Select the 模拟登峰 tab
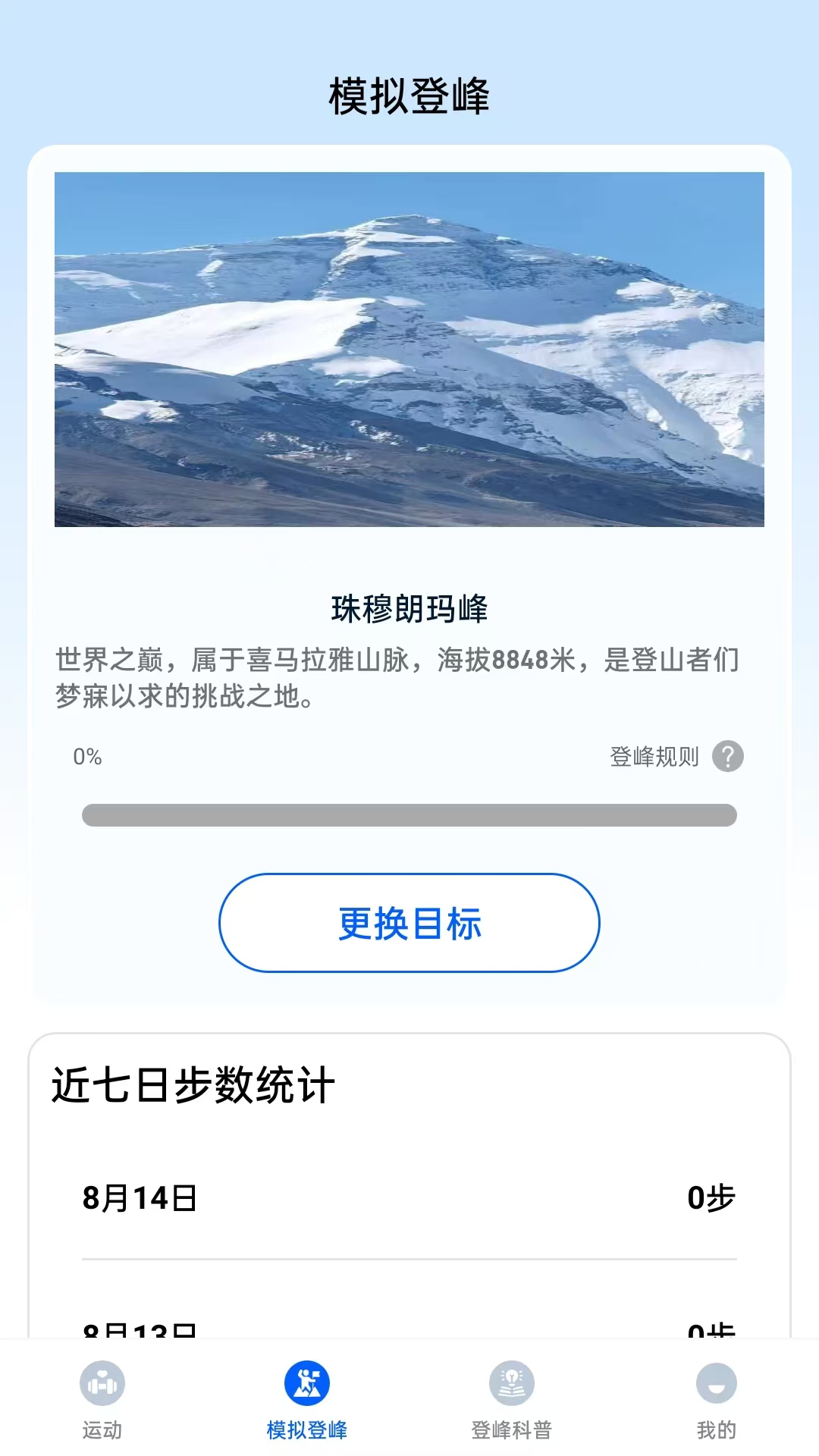The height and width of the screenshot is (1456, 819). point(307,1400)
